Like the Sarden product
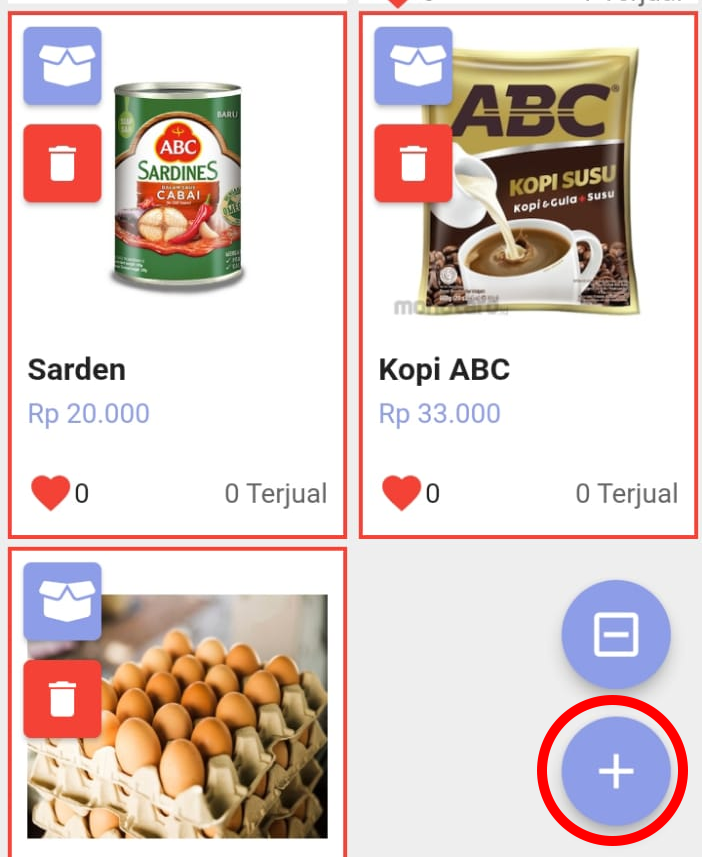This screenshot has height=857, width=702. tap(50, 493)
